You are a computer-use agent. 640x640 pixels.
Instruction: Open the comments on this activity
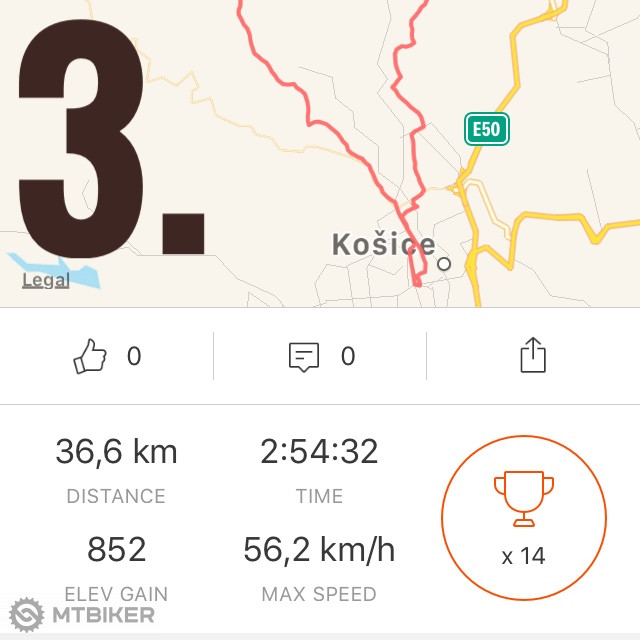pos(304,356)
